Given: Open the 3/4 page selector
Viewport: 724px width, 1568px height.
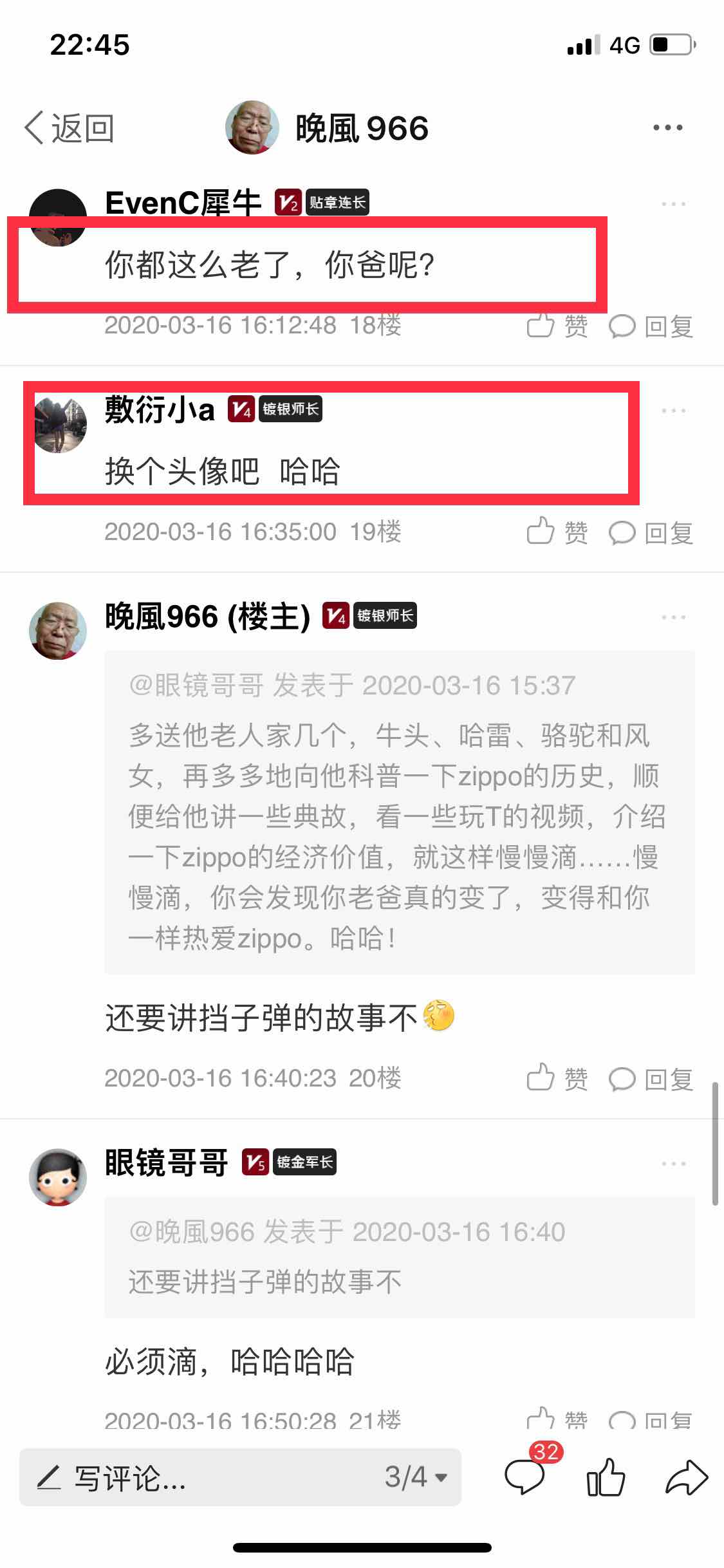Looking at the screenshot, I should coord(416,1477).
